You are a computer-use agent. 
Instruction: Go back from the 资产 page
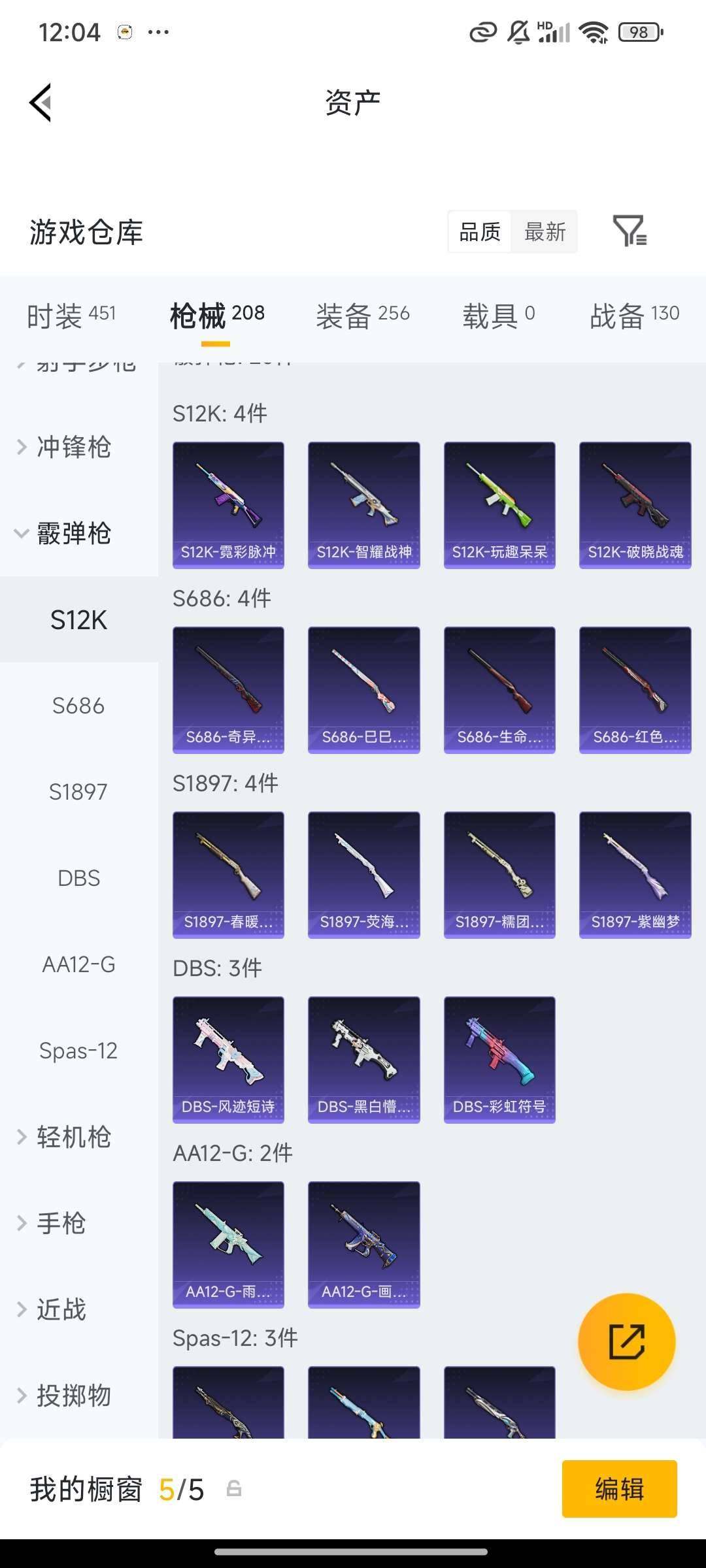[41, 103]
